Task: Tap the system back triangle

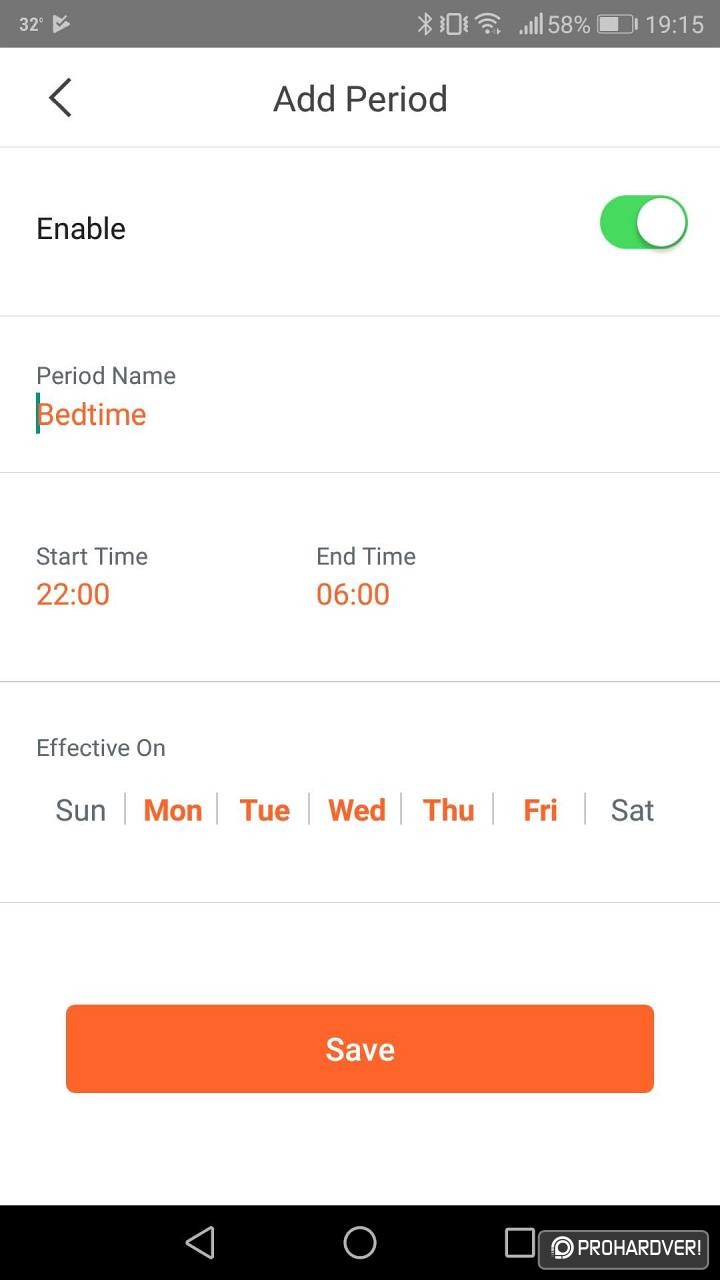Action: click(200, 1243)
